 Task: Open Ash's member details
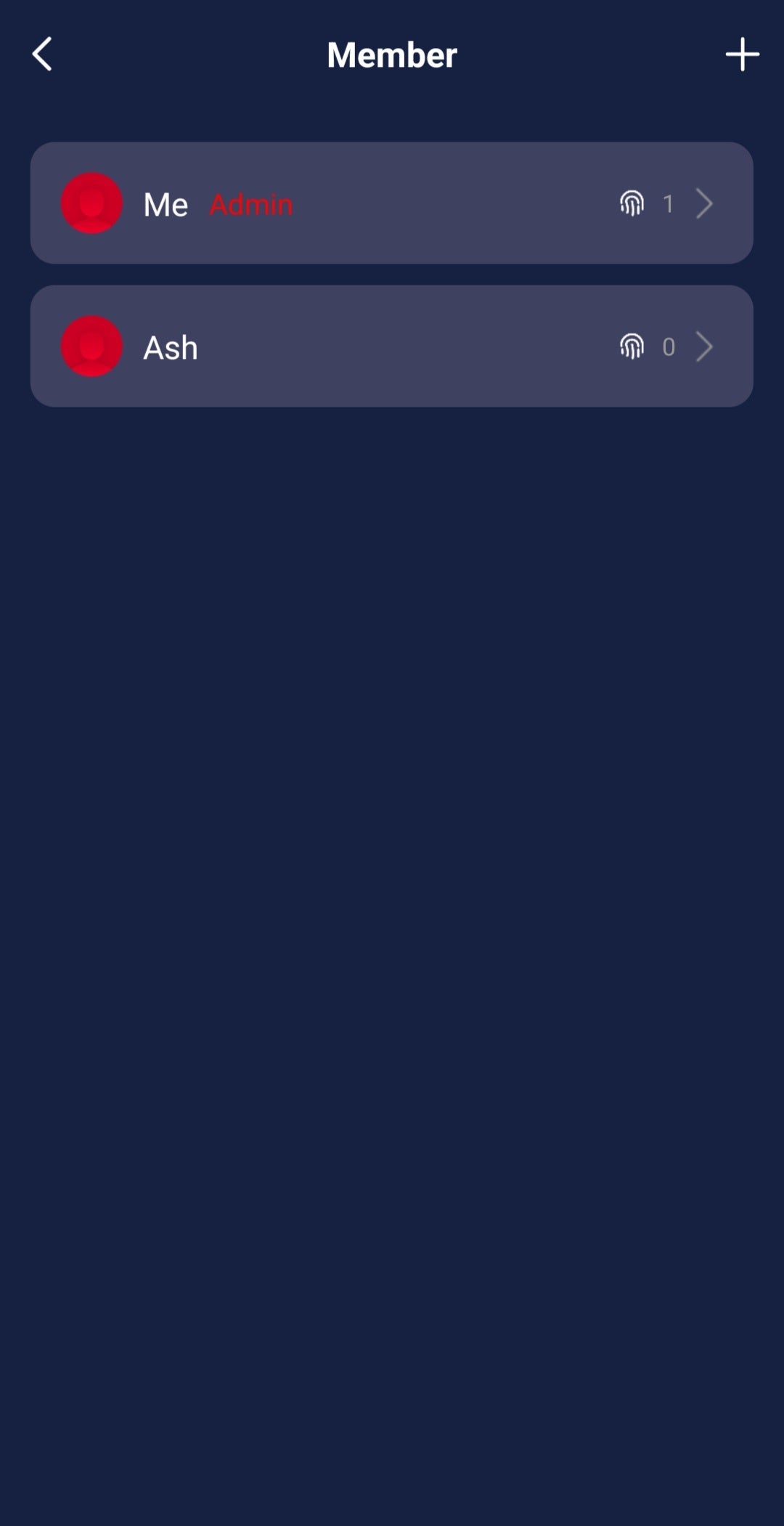391,346
